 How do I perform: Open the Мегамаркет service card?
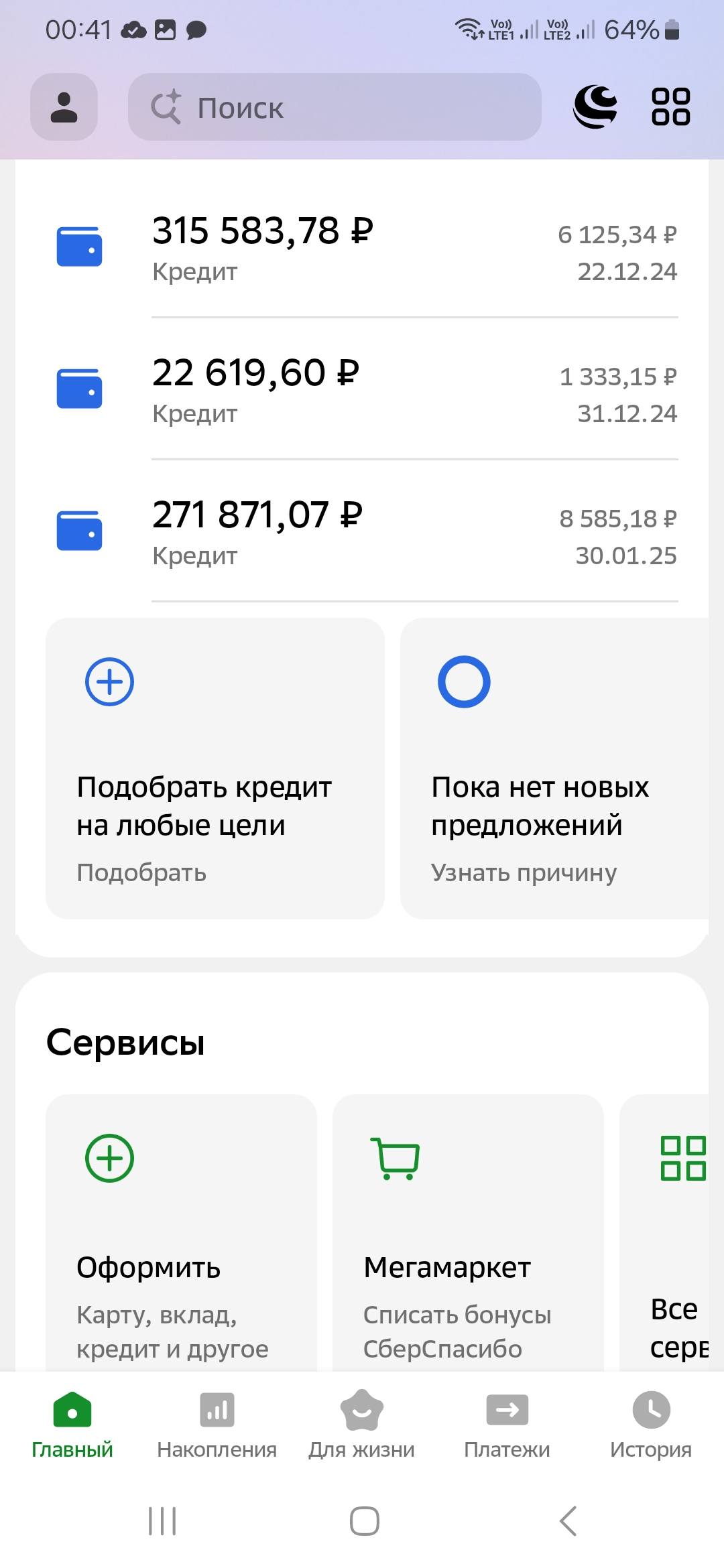(x=468, y=1232)
